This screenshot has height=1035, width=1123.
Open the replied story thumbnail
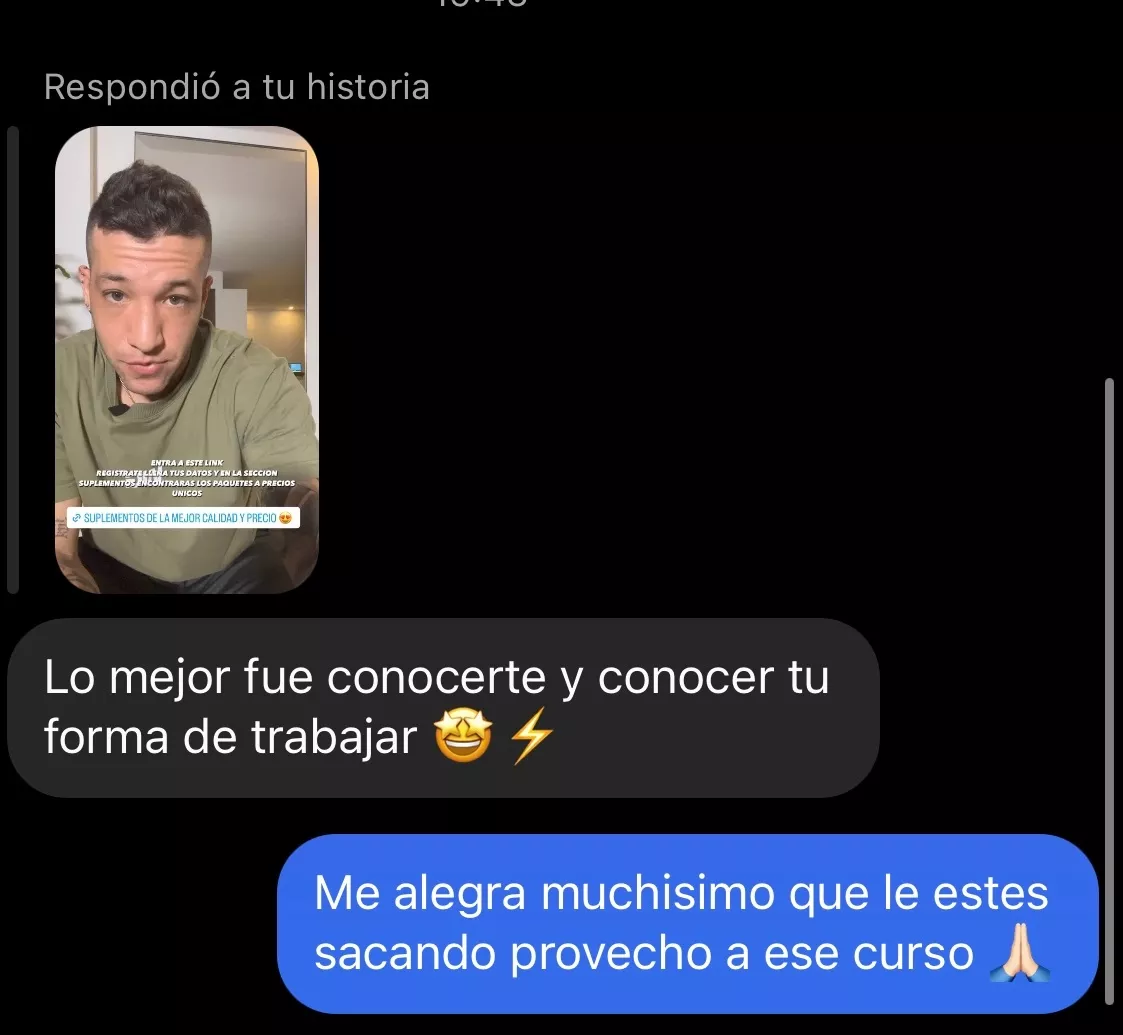pos(186,360)
